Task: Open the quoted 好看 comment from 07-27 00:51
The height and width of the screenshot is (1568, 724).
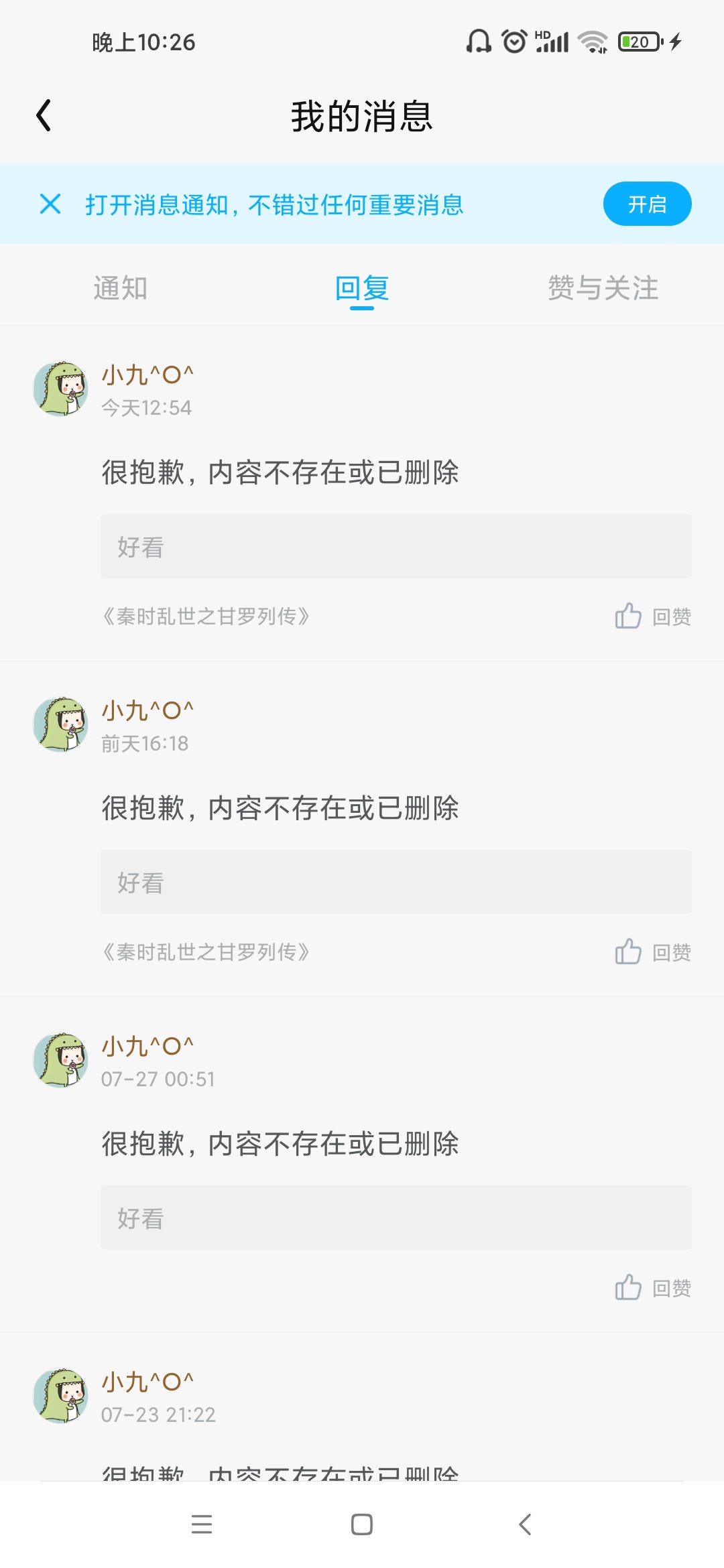Action: pos(396,1218)
